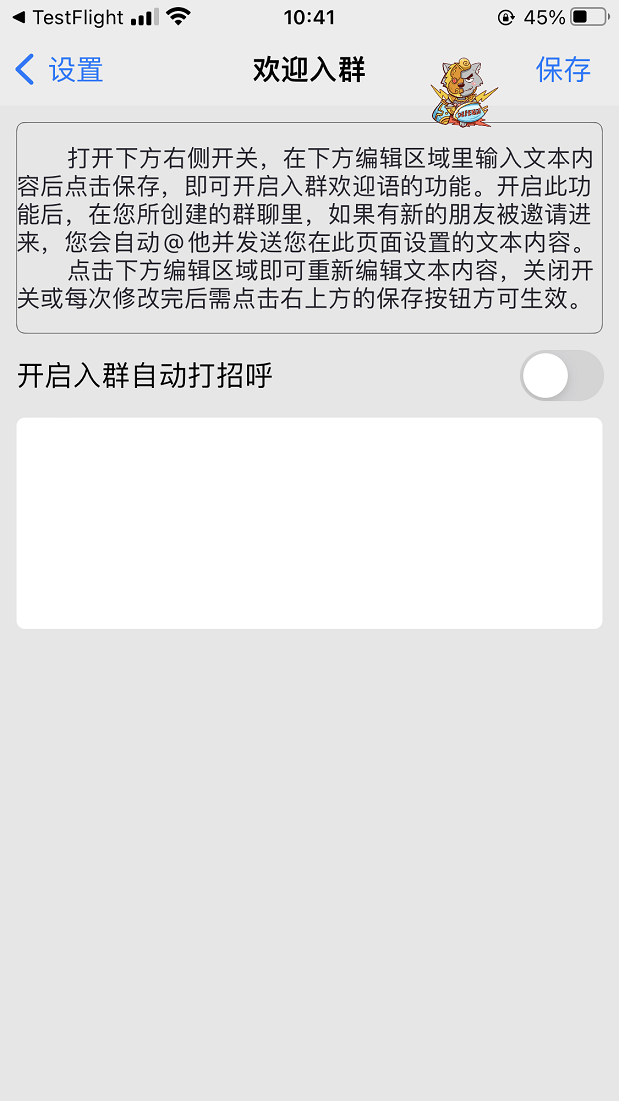Return to TestFlight from the status bar

coord(68,18)
